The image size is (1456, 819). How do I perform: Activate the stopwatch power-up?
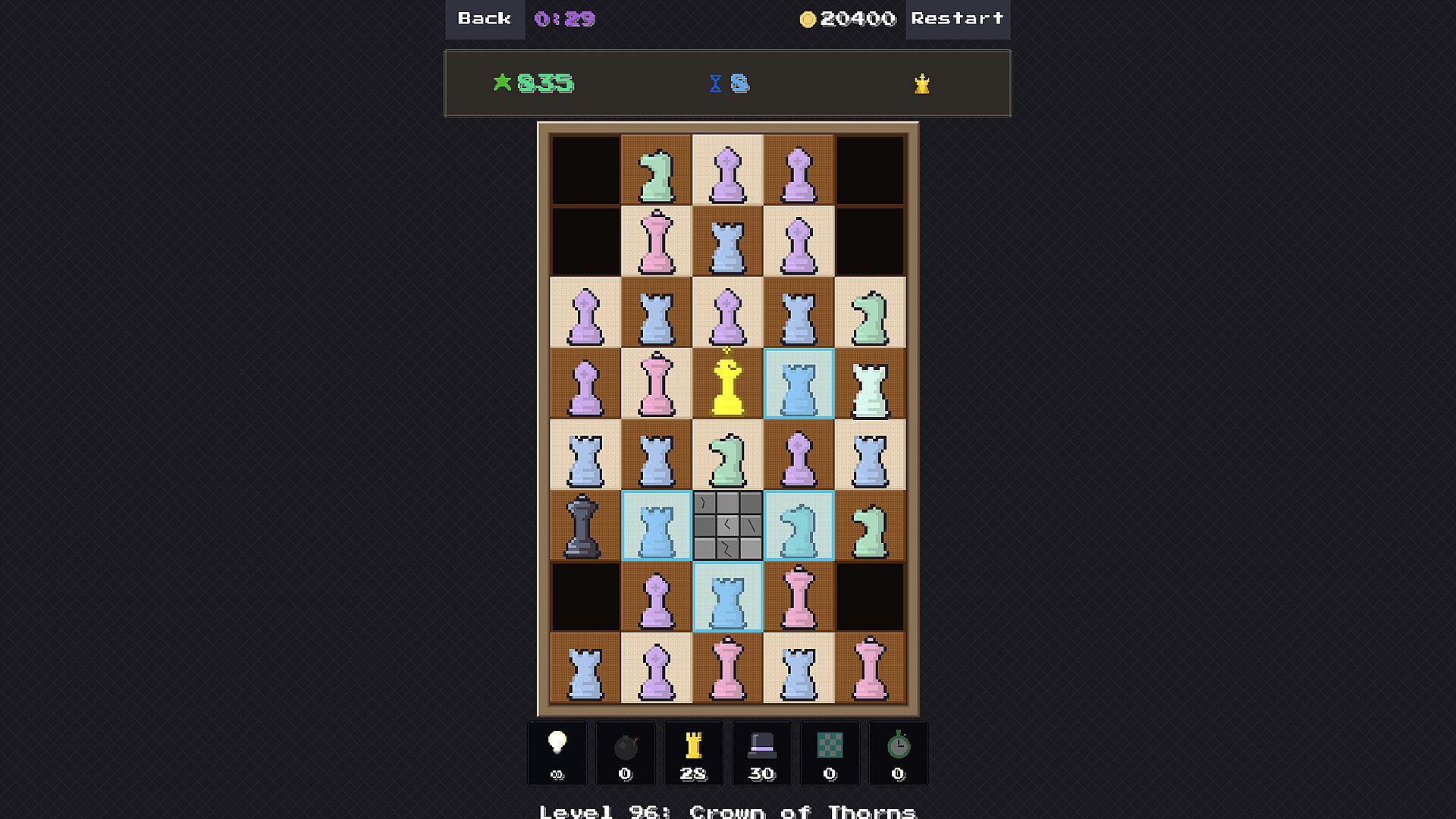(898, 753)
